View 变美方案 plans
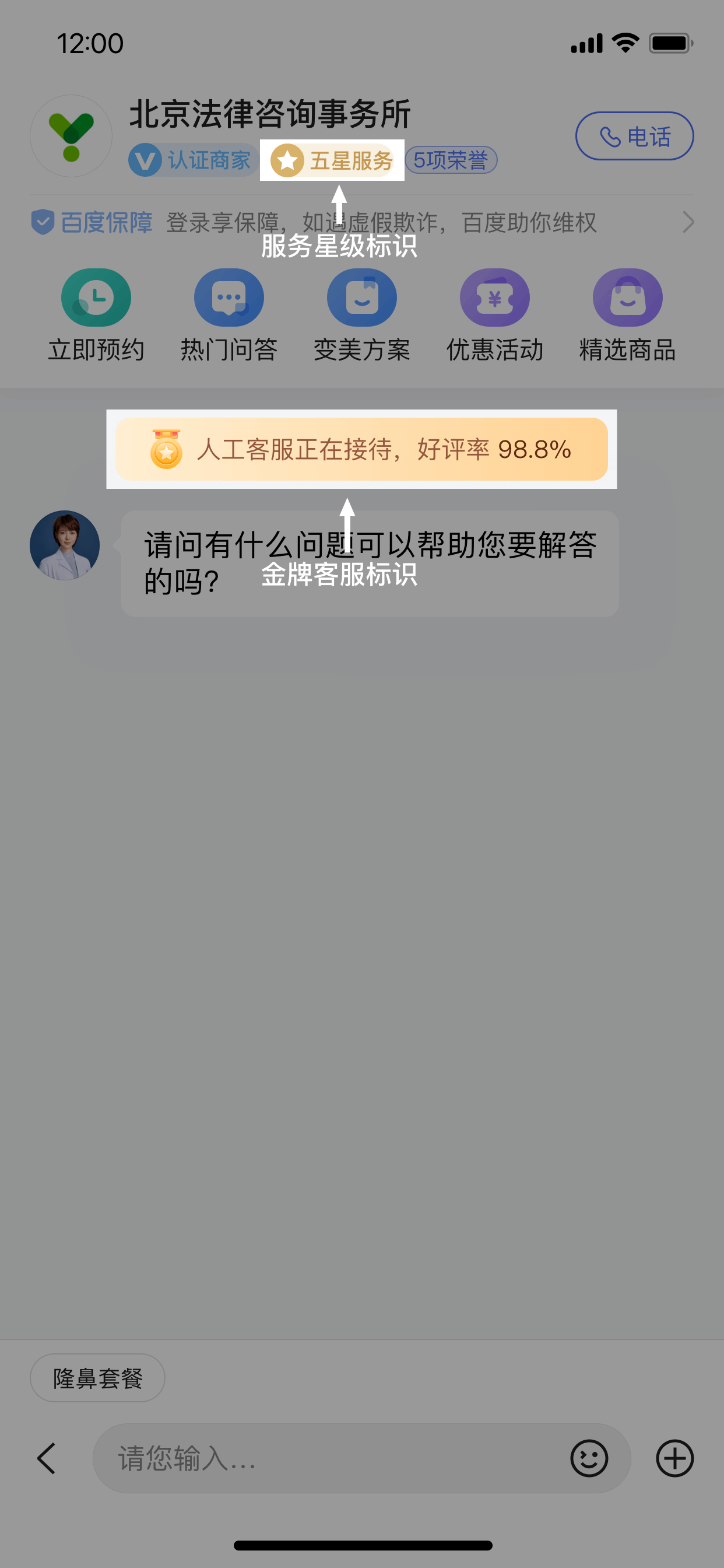This screenshot has width=724, height=1568. (x=362, y=314)
